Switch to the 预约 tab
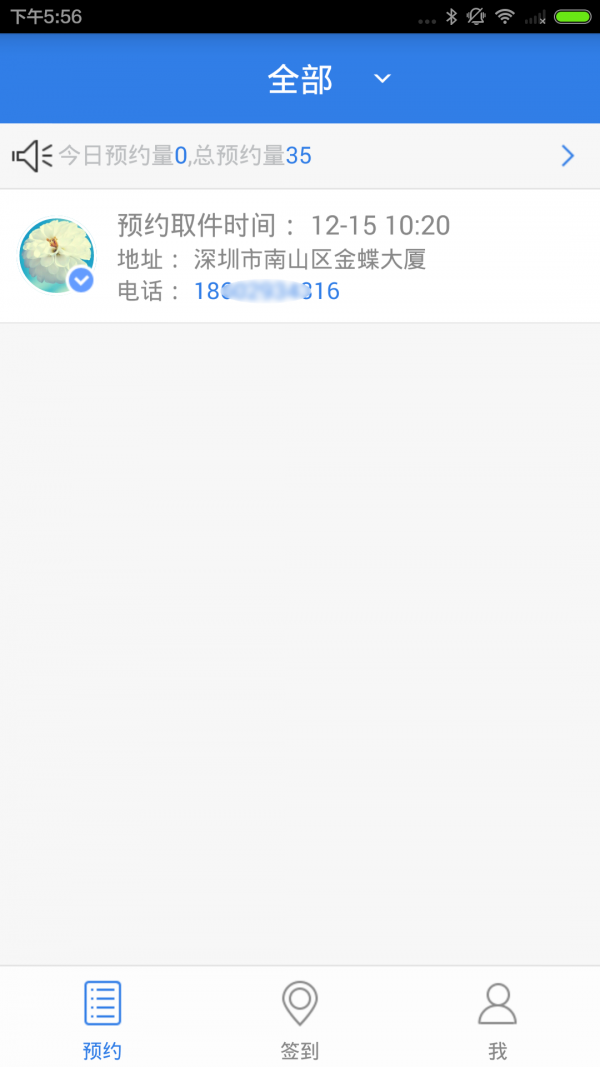 click(102, 1019)
